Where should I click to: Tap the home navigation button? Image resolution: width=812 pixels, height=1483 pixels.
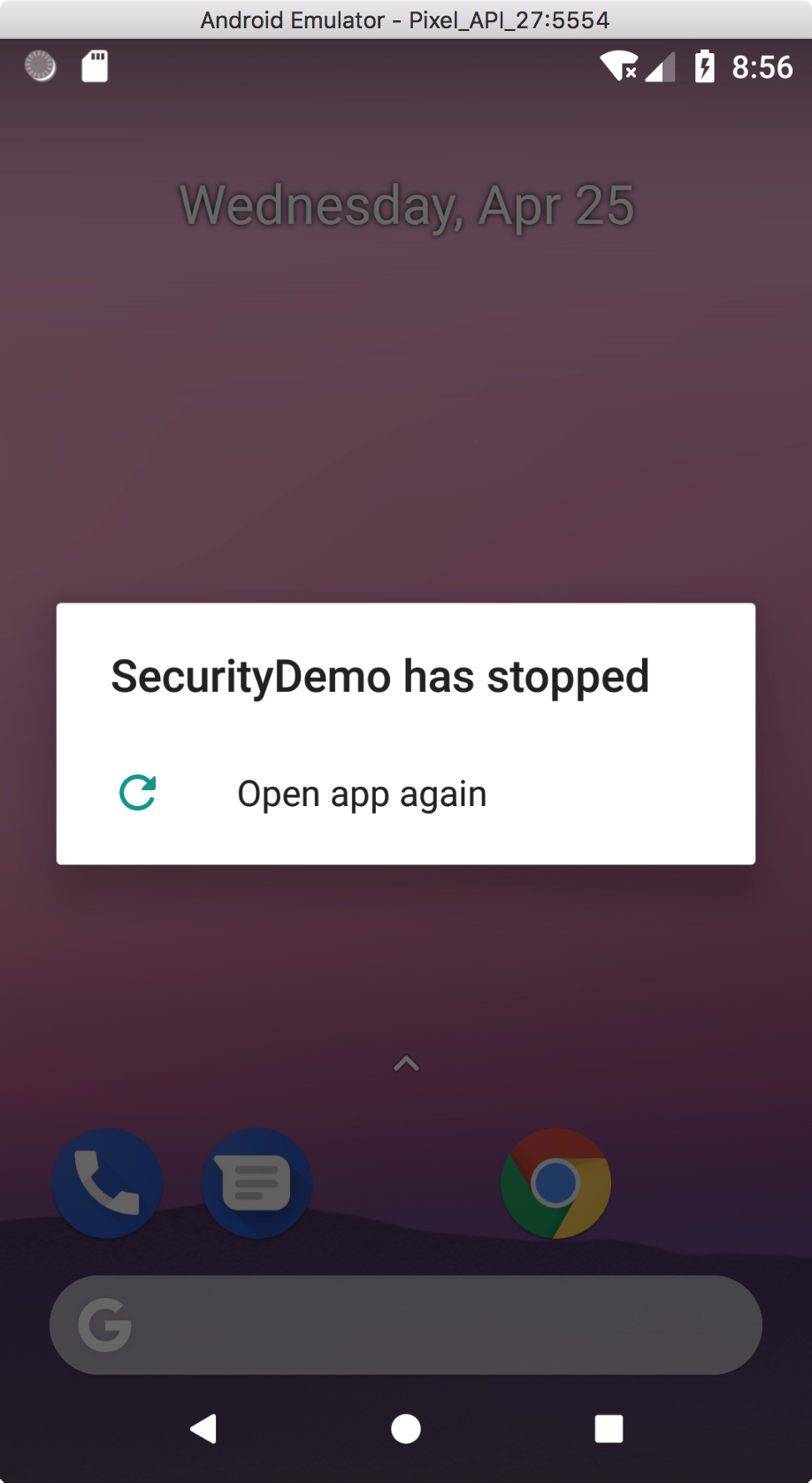point(406,1428)
